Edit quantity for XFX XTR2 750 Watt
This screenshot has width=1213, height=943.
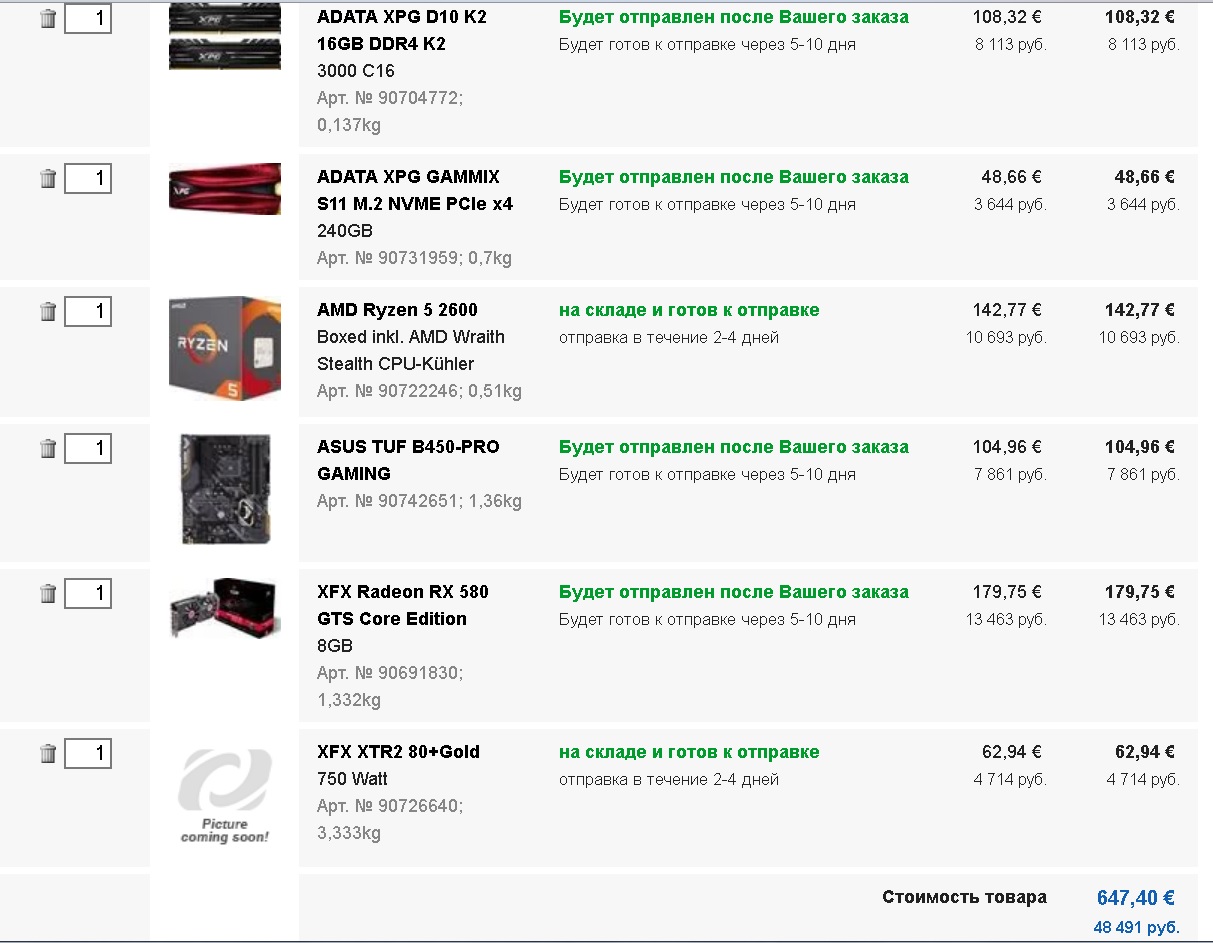pyautogui.click(x=88, y=753)
